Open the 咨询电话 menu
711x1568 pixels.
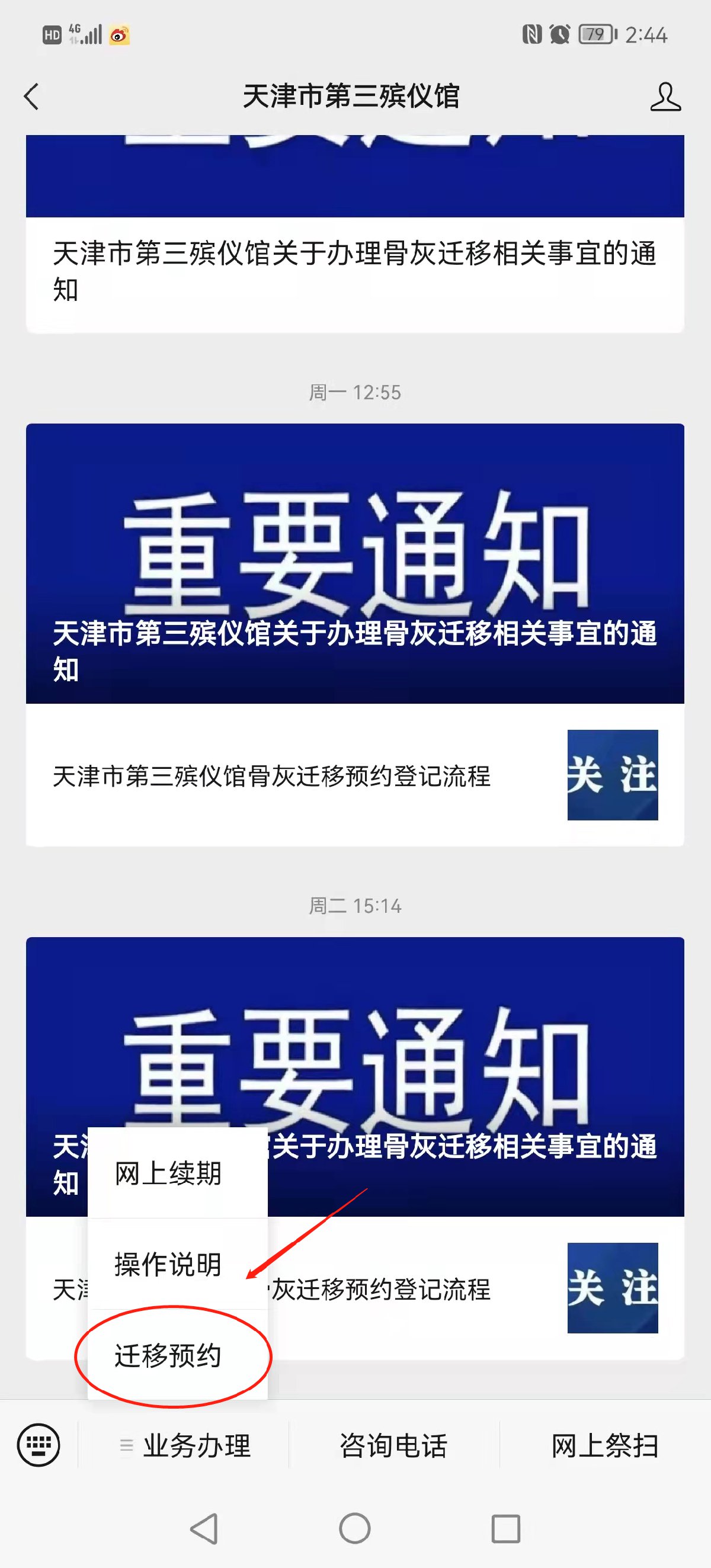coord(393,1445)
